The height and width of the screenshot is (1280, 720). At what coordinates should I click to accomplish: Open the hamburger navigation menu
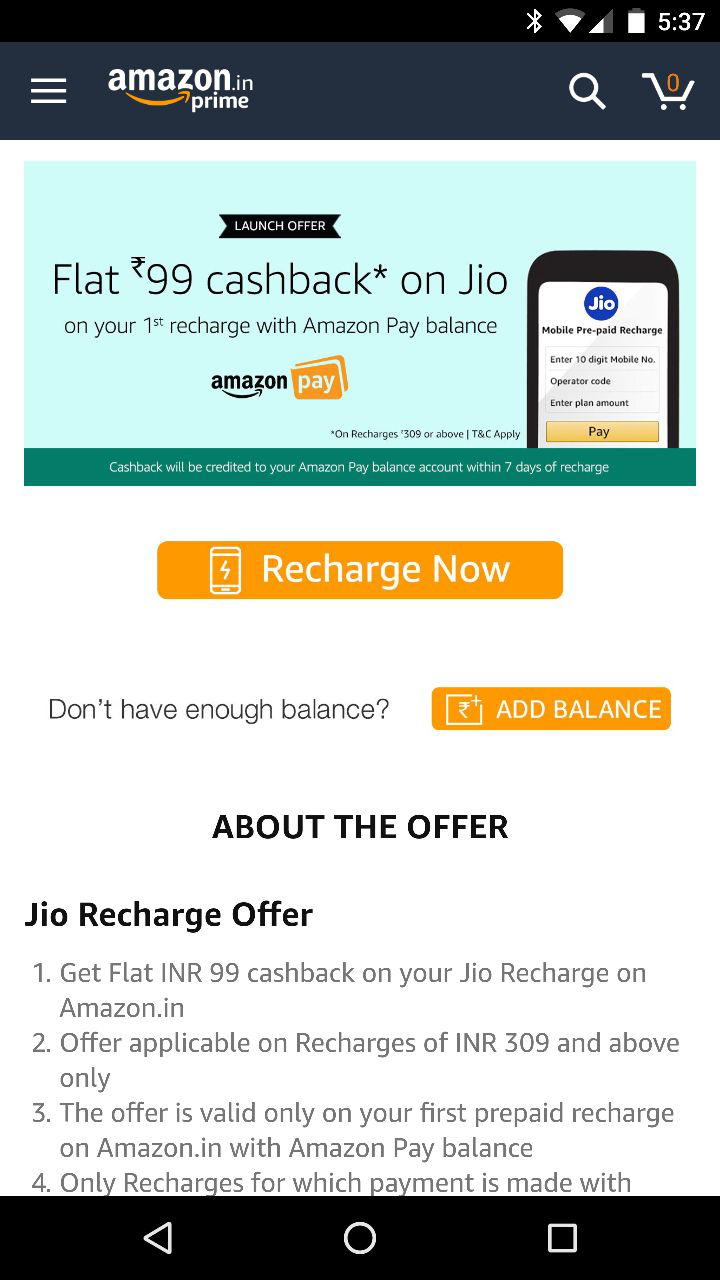point(48,91)
